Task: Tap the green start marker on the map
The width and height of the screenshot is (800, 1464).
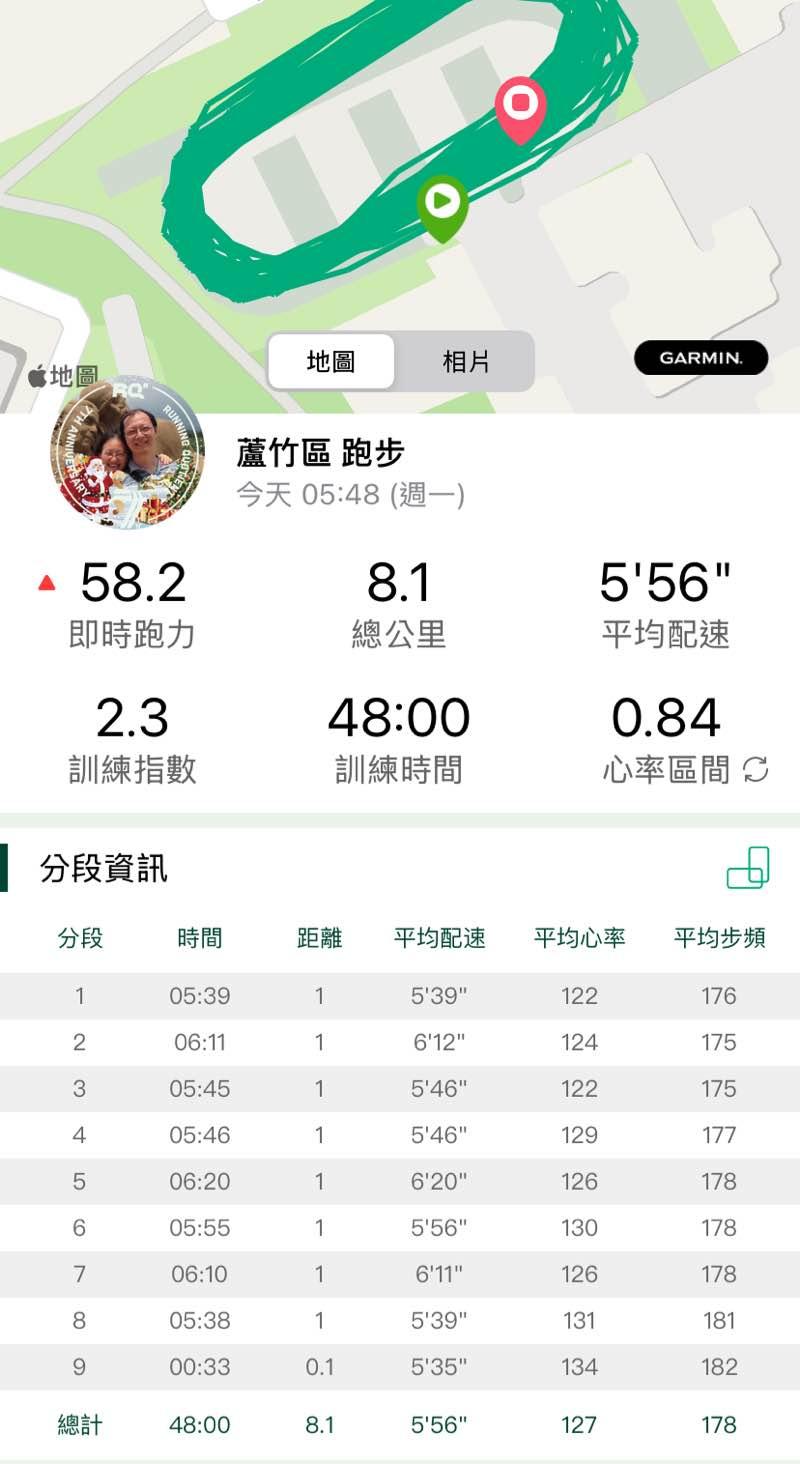Action: tap(442, 205)
